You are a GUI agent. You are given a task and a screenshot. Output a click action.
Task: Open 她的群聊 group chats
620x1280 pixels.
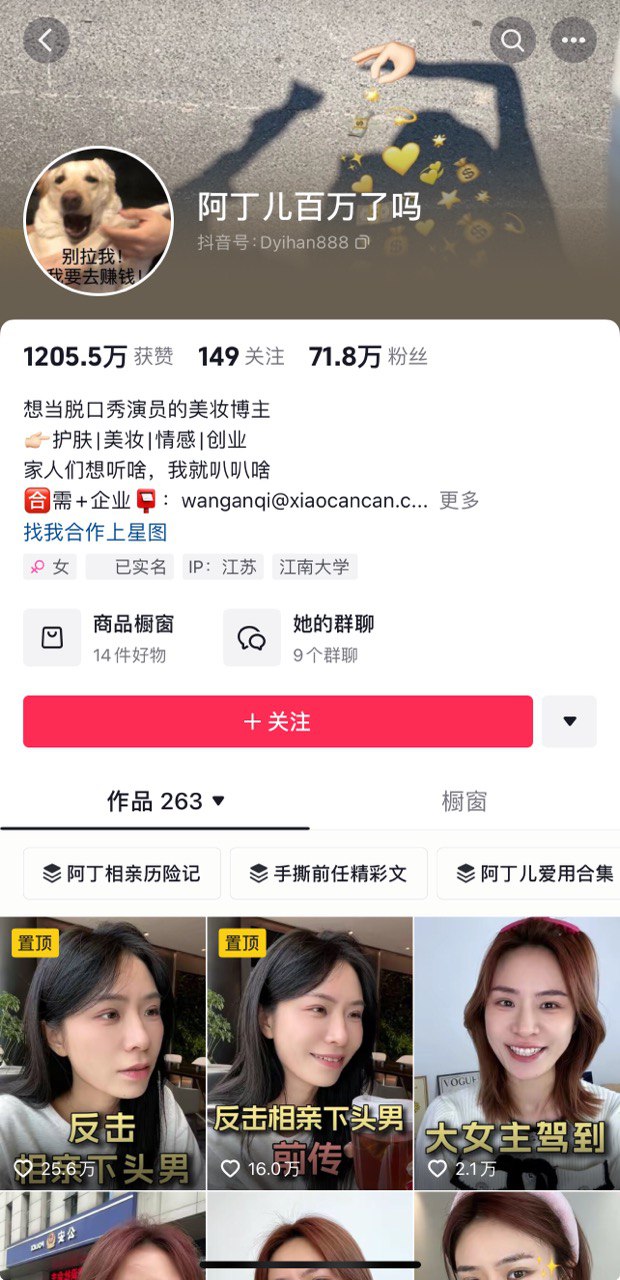coord(300,638)
